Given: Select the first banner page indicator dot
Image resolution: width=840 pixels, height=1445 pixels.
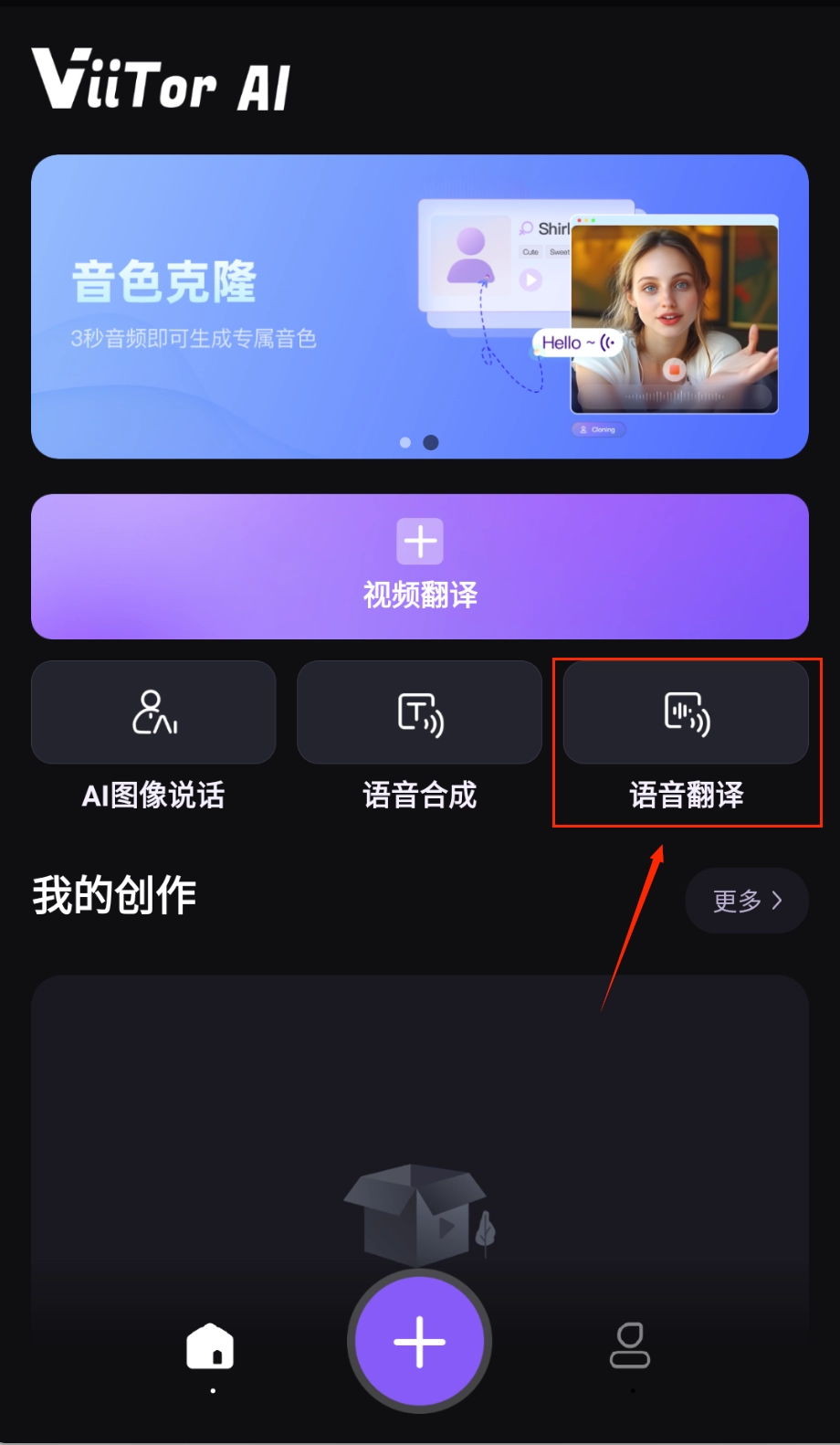Looking at the screenshot, I should click(405, 443).
